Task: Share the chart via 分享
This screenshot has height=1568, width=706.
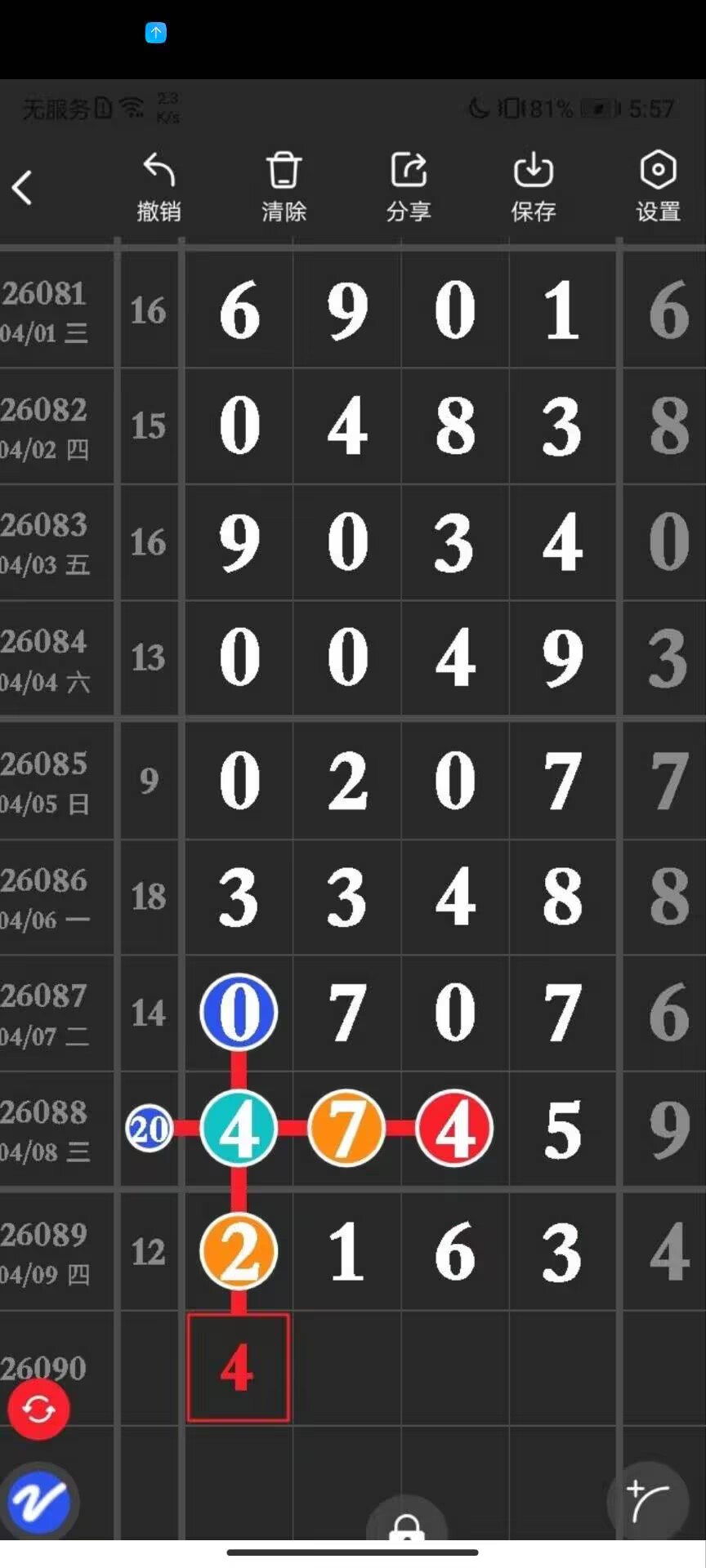Action: tap(409, 187)
